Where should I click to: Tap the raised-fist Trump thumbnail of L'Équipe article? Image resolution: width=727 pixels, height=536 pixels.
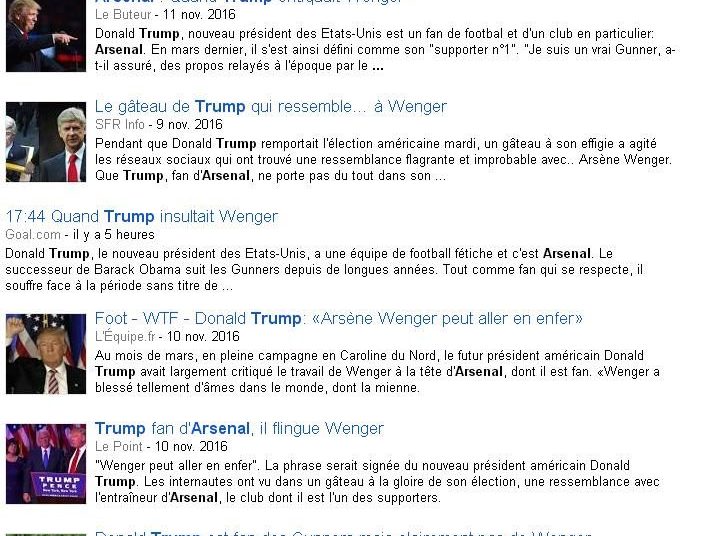pos(46,354)
